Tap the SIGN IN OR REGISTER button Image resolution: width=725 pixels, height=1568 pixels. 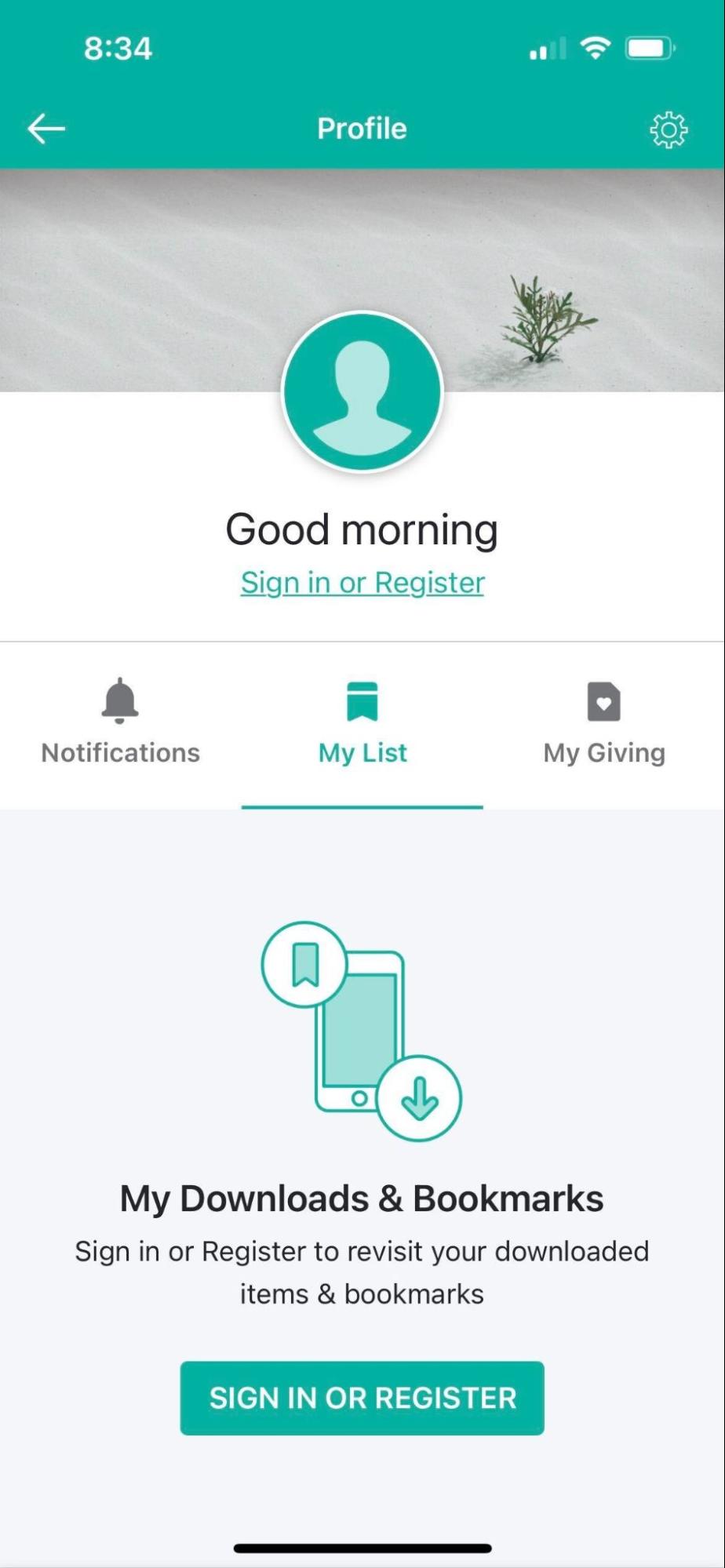pos(362,1399)
